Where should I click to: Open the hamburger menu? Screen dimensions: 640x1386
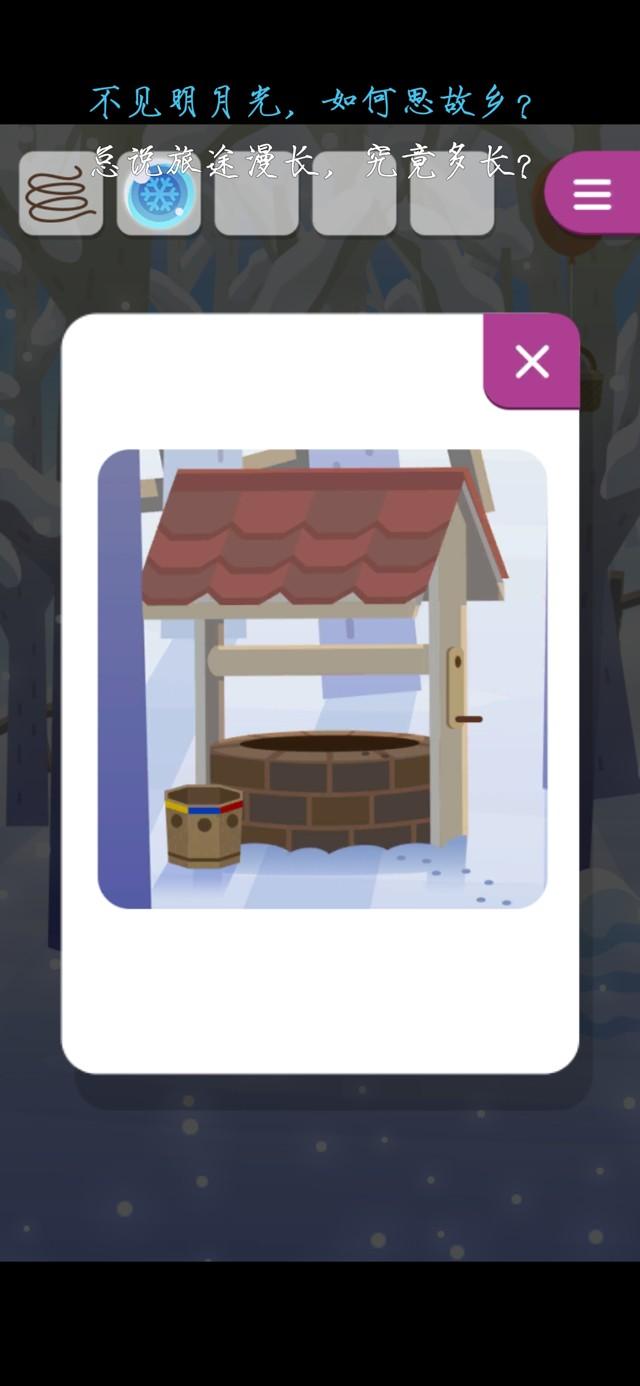[592, 194]
